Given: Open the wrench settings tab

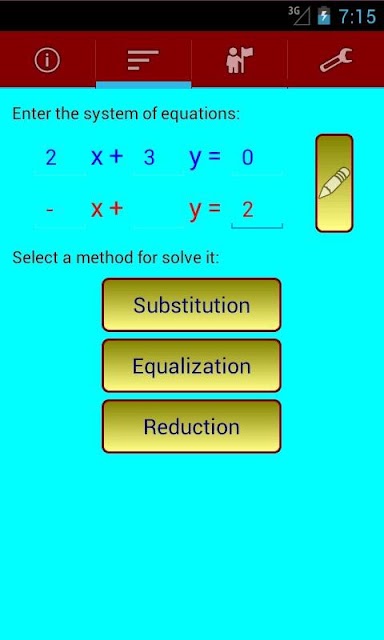Looking at the screenshot, I should coord(336,60).
